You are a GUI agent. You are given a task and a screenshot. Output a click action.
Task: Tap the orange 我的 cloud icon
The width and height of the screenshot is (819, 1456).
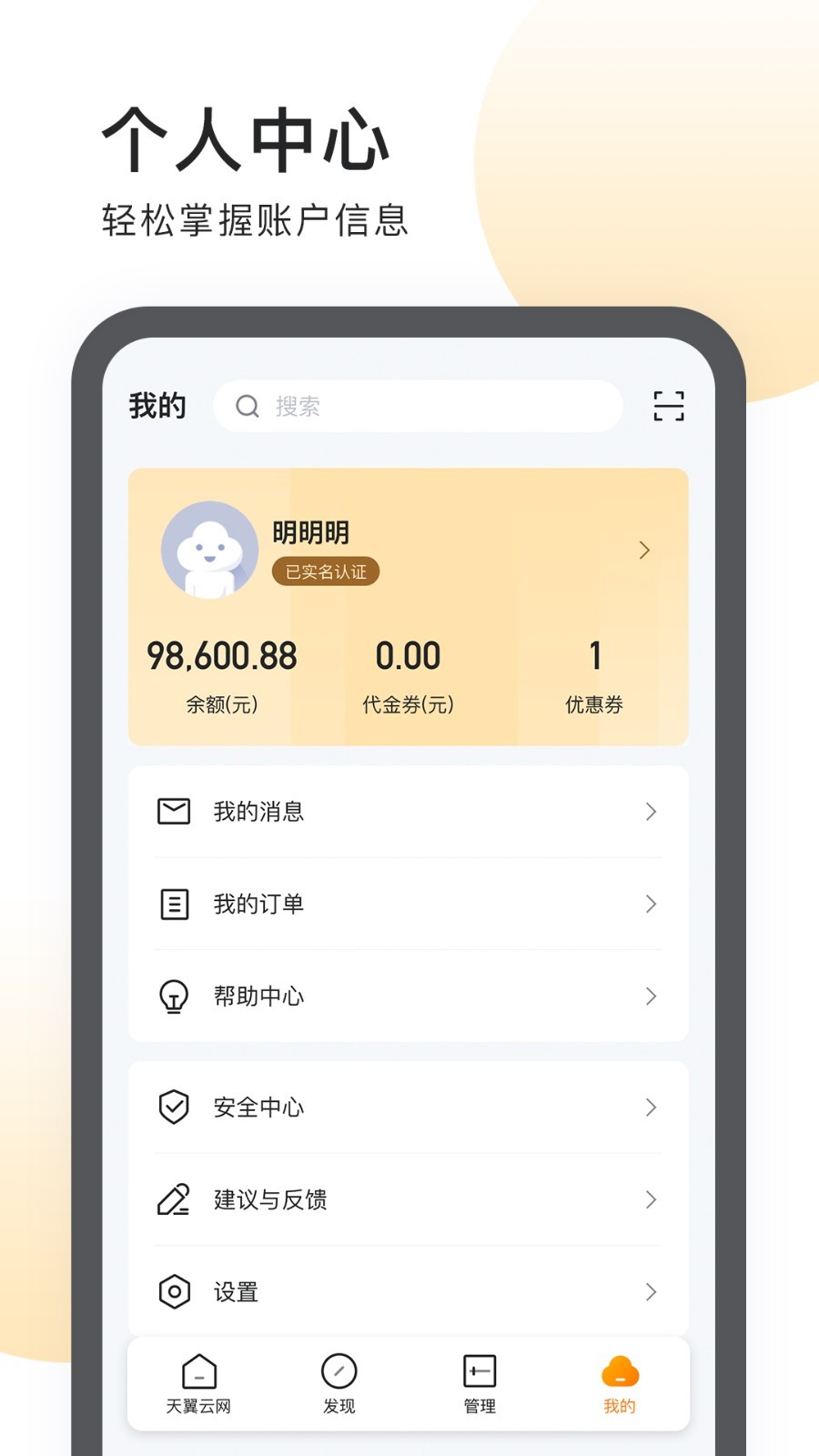tap(620, 1369)
